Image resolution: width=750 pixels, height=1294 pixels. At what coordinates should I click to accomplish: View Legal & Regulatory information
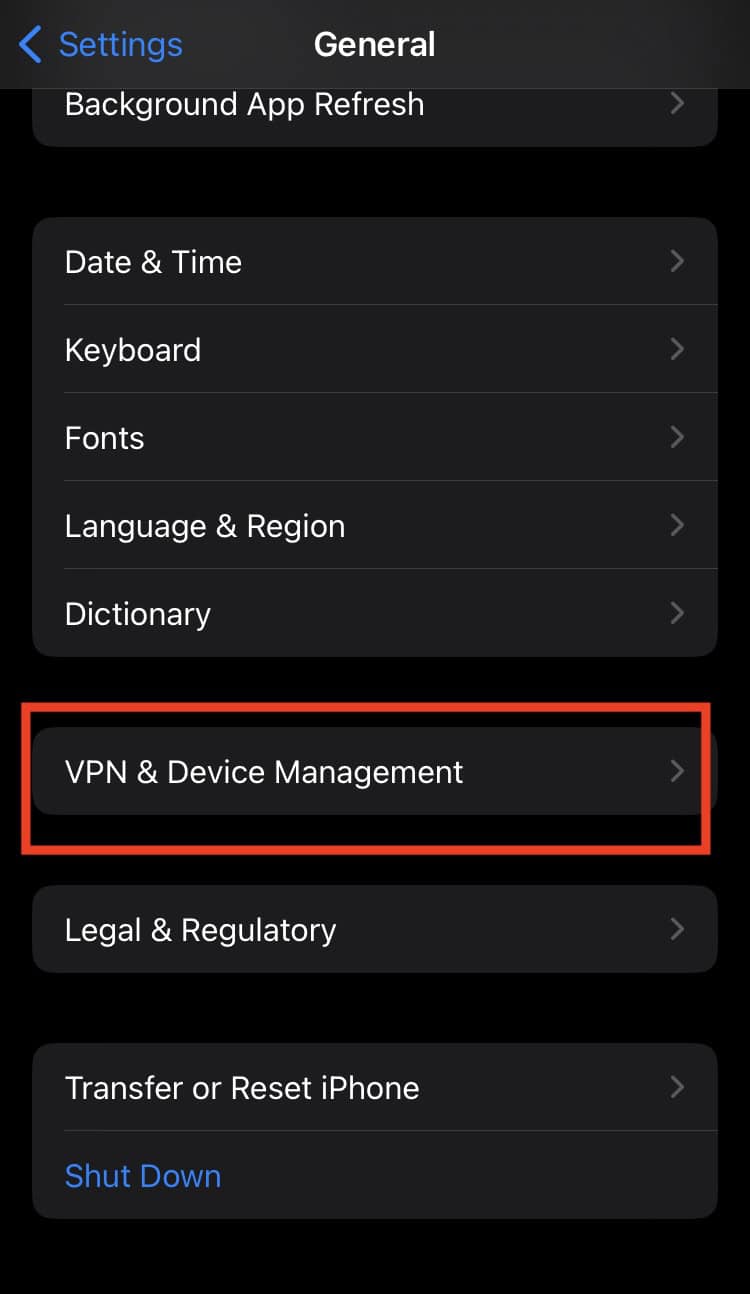pos(374,930)
